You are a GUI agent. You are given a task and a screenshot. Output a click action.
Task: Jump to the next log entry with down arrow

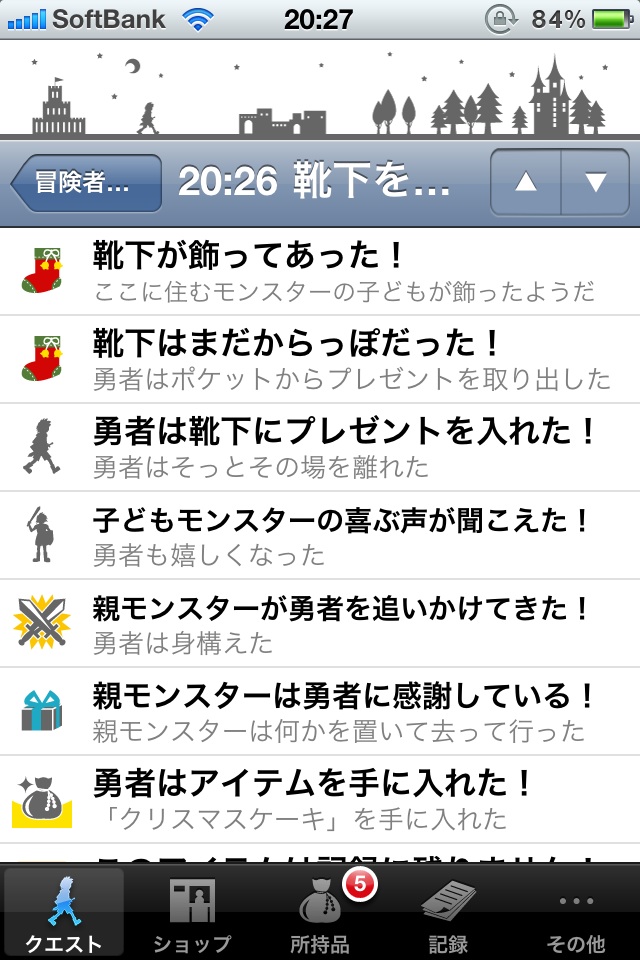click(x=596, y=183)
